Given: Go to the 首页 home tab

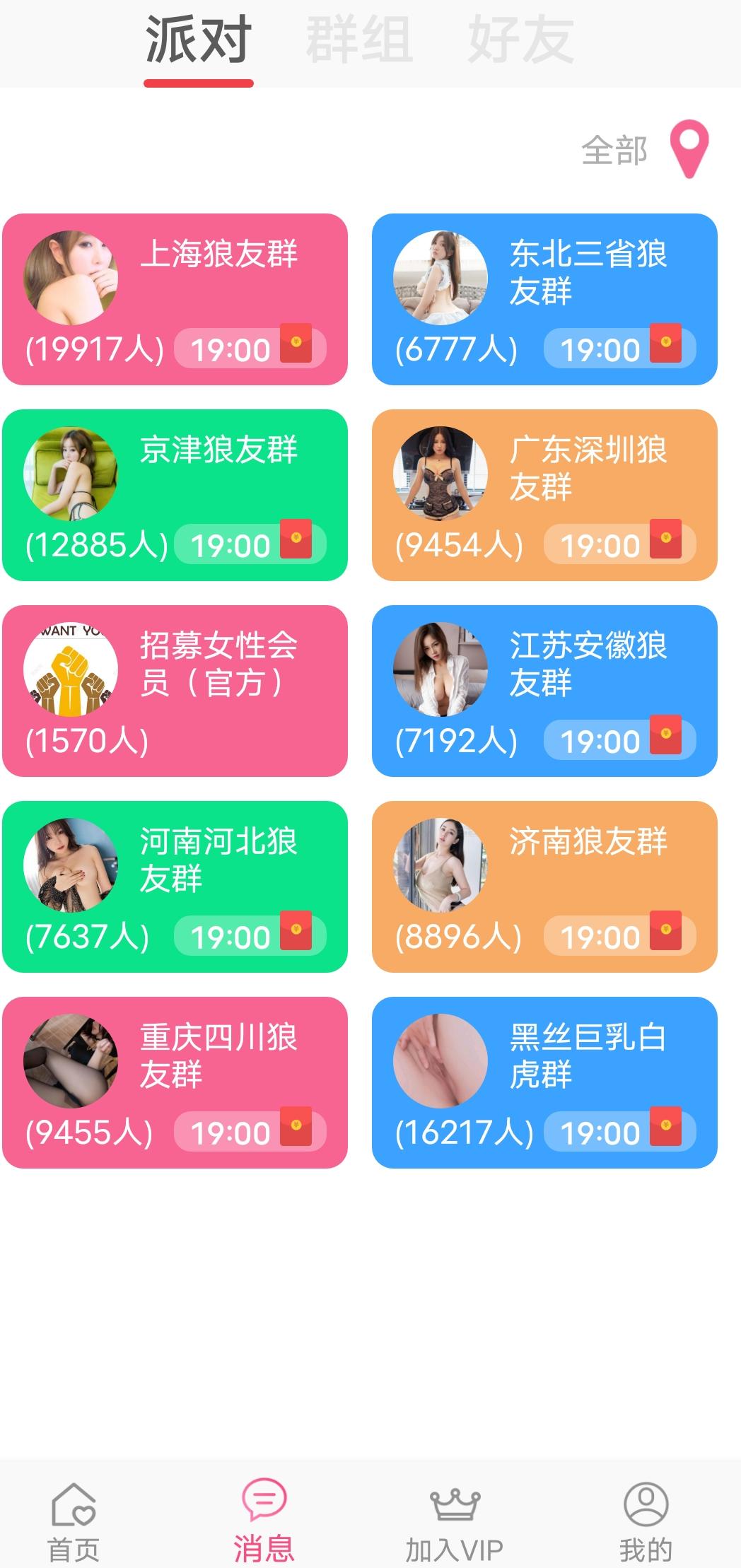Looking at the screenshot, I should click(x=74, y=1520).
